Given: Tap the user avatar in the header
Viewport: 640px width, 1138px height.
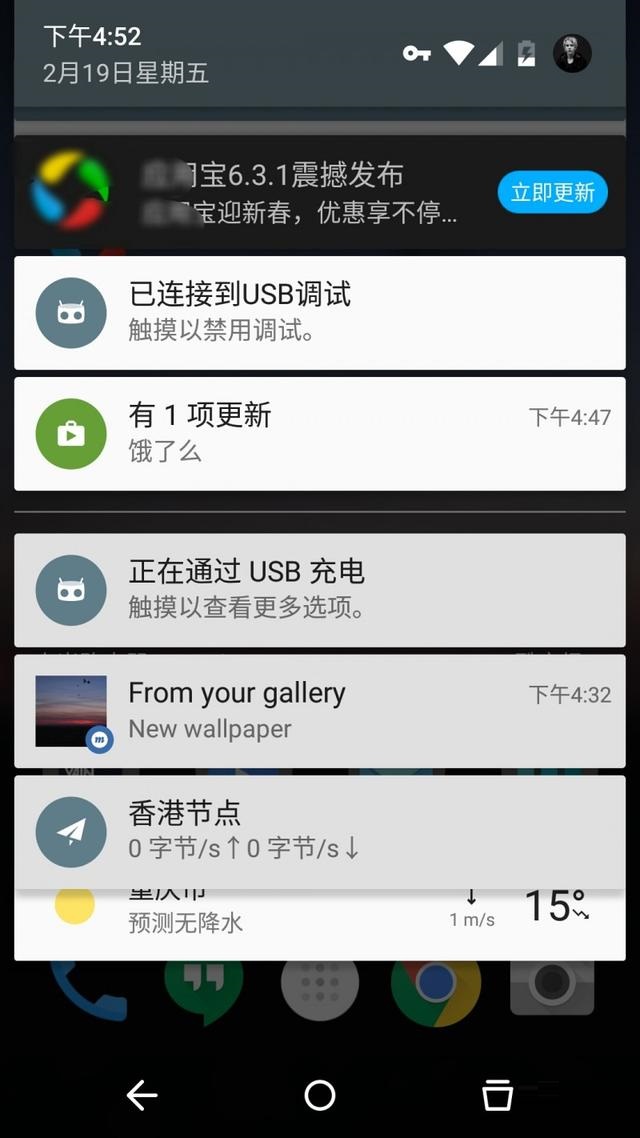Looking at the screenshot, I should (x=572, y=54).
